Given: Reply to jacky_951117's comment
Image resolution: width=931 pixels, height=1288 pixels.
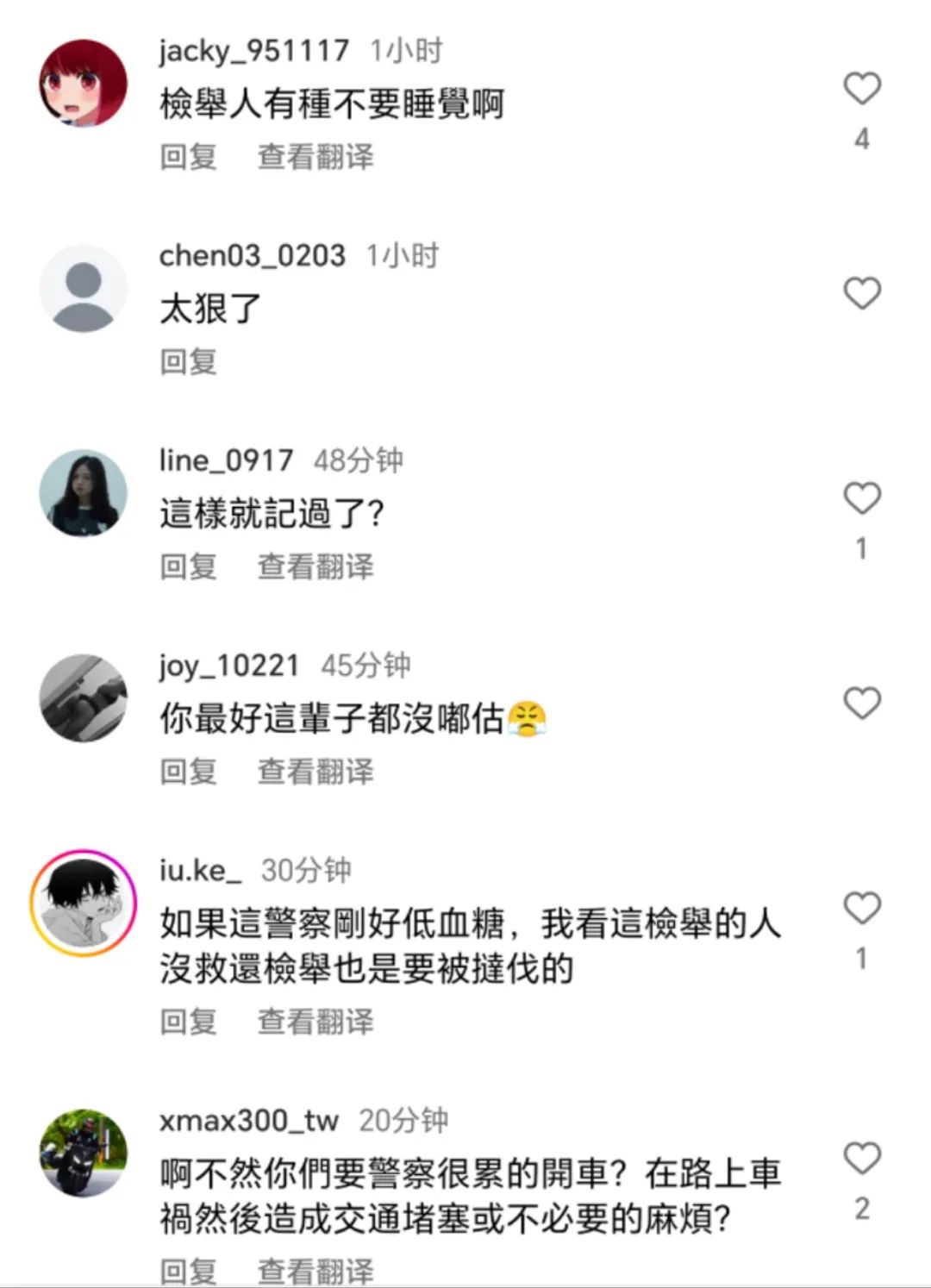Looking at the screenshot, I should click(188, 157).
